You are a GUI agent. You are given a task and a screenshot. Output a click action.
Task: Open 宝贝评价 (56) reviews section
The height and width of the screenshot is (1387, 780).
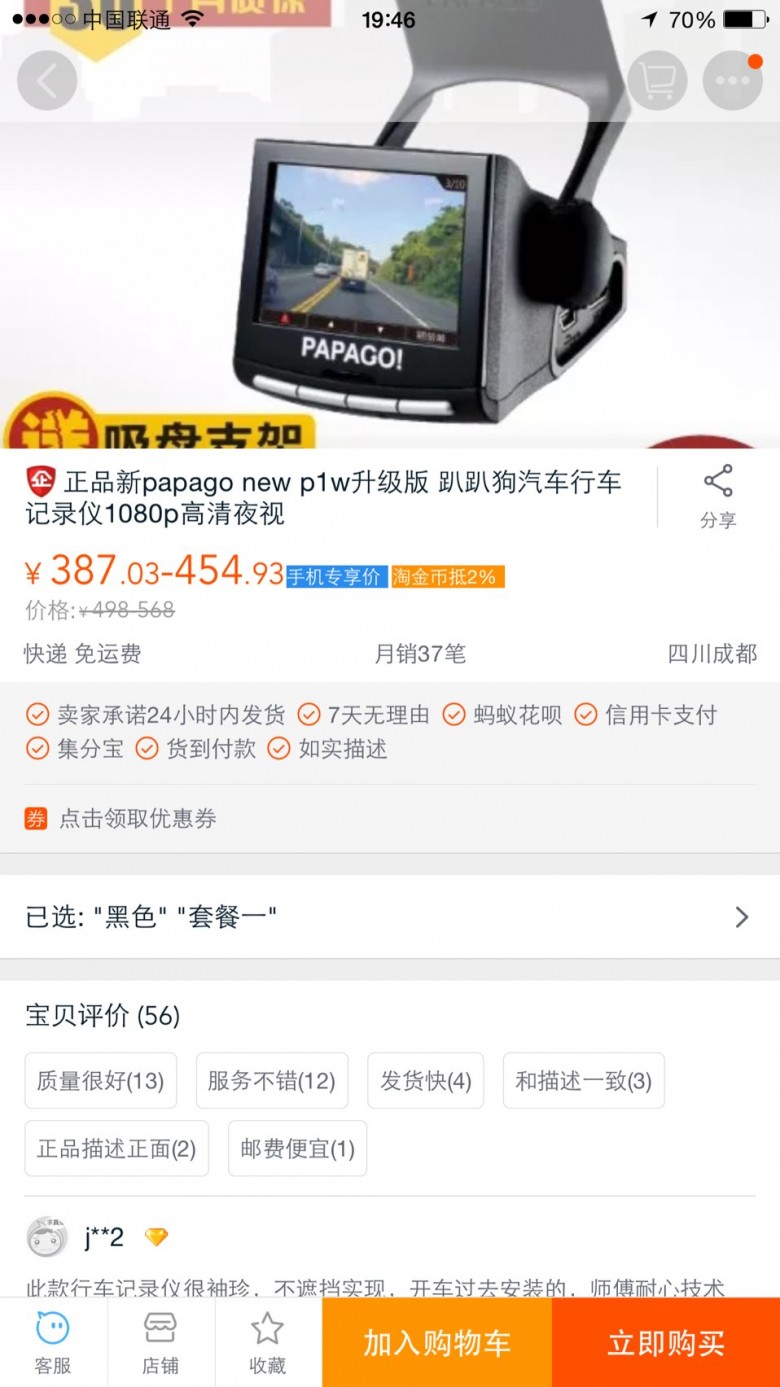click(103, 1016)
